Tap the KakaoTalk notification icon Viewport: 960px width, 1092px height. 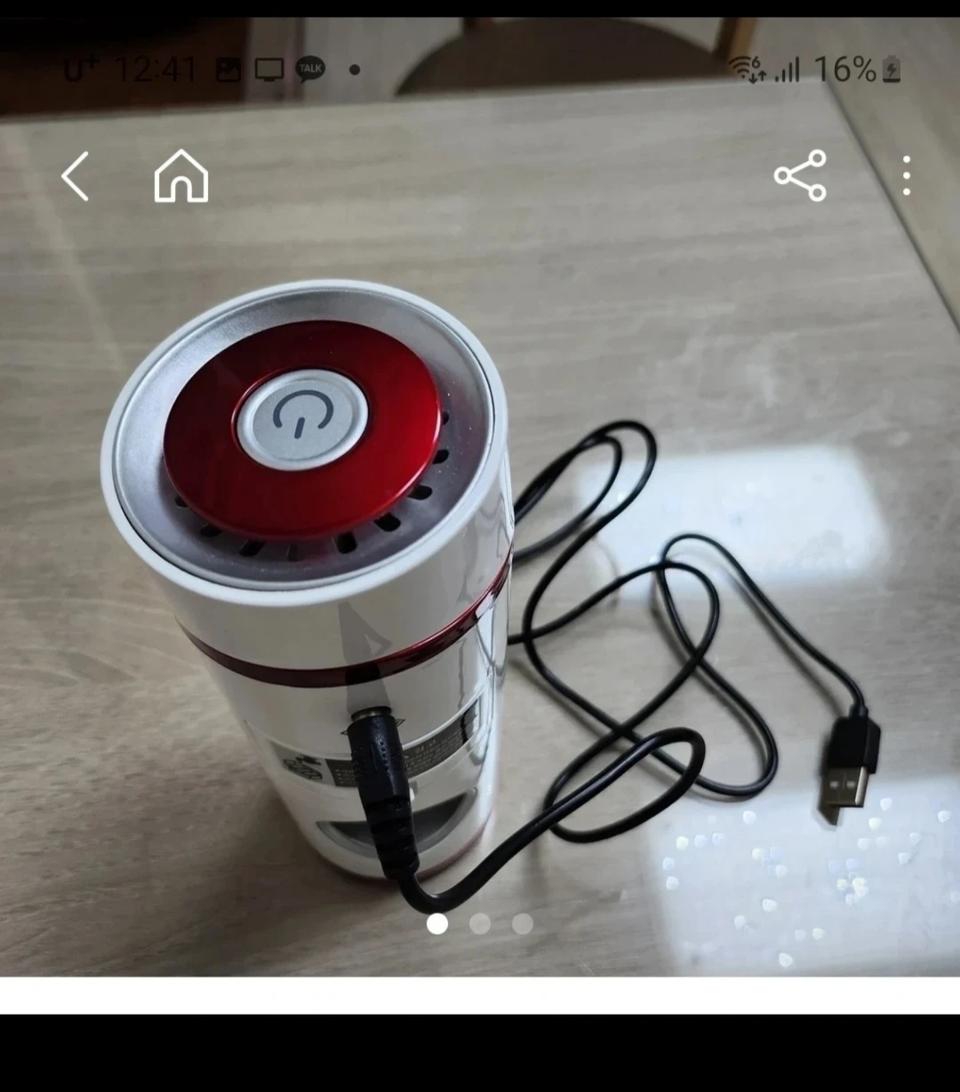click(x=310, y=68)
